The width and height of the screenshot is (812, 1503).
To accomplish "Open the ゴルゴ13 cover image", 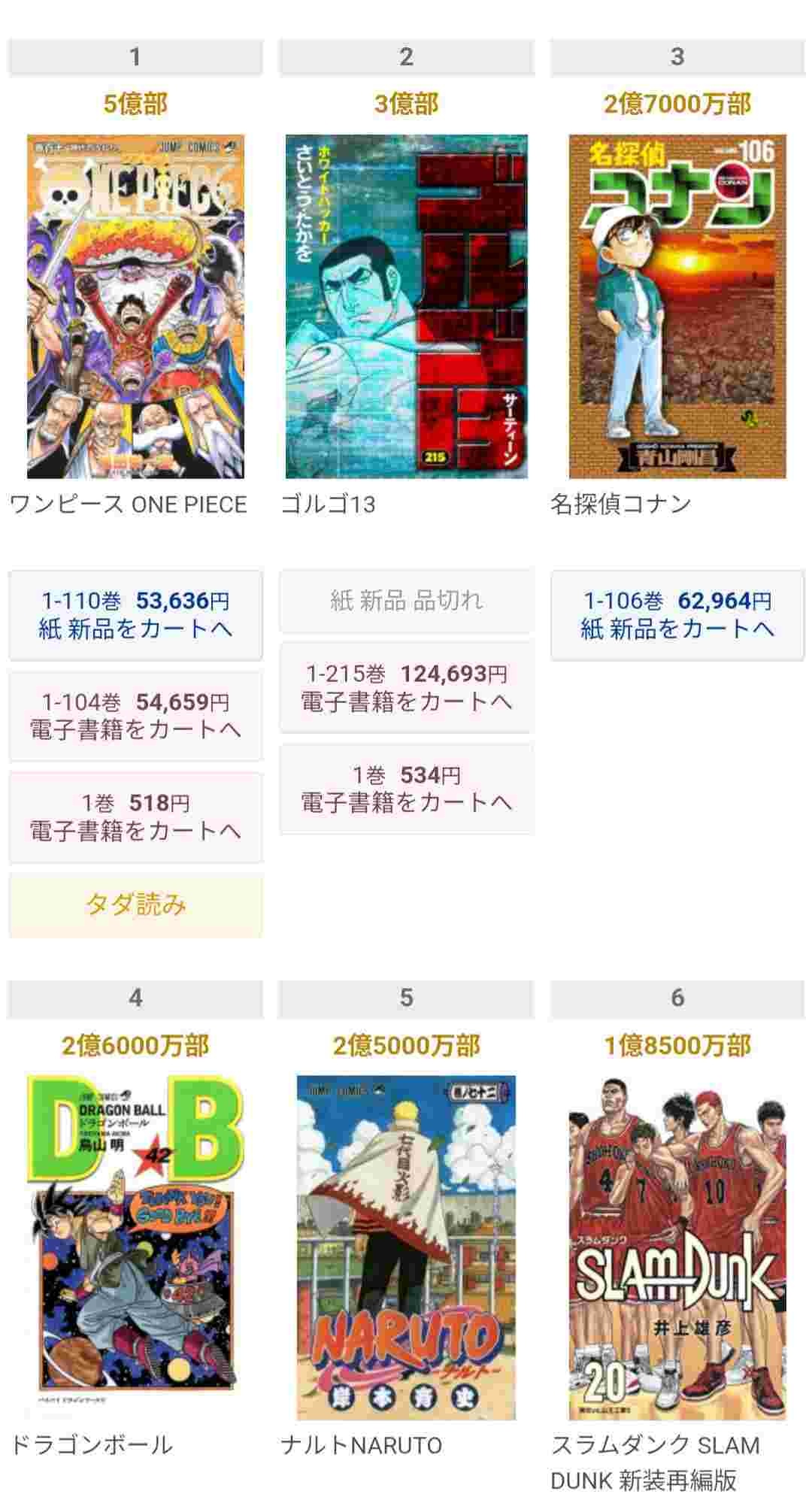I will pos(406,306).
